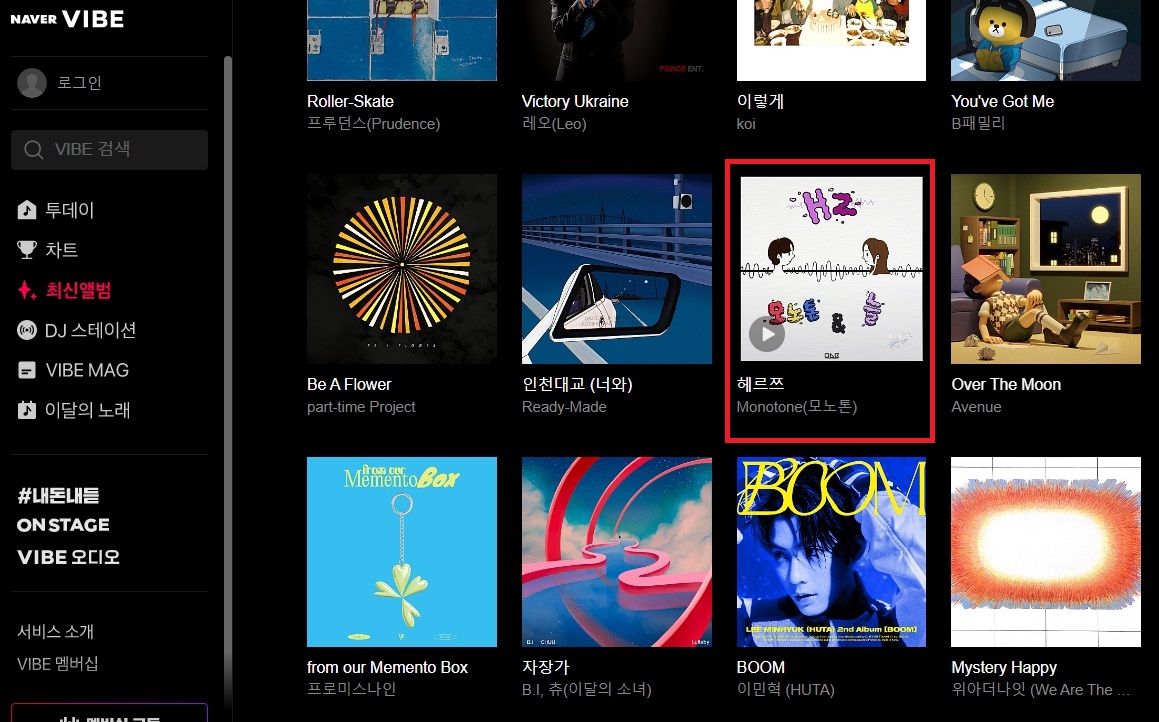Open the Over The Moon album
The height and width of the screenshot is (722, 1159).
pyautogui.click(x=1045, y=268)
